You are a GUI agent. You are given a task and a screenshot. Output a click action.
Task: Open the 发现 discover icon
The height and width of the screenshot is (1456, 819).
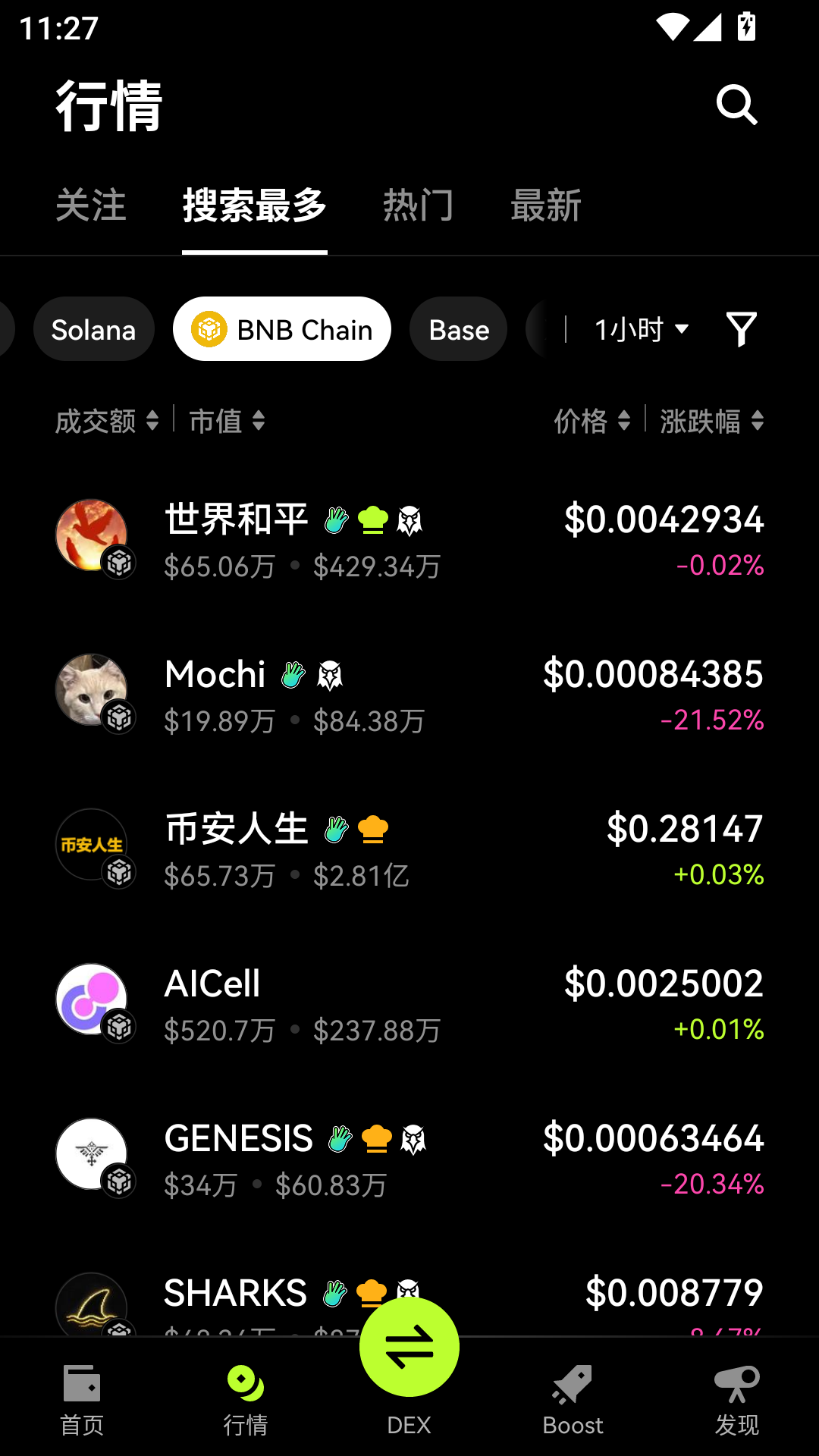736,1395
